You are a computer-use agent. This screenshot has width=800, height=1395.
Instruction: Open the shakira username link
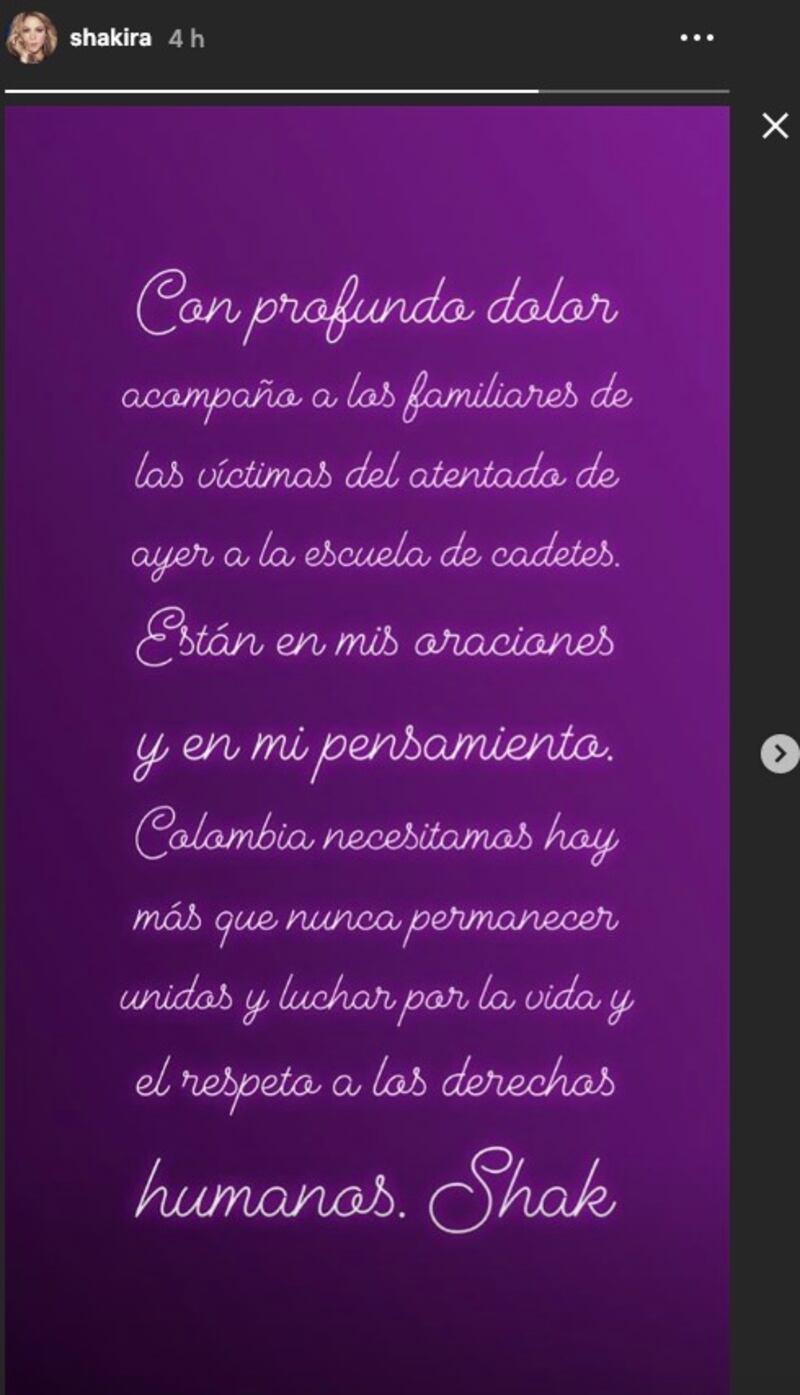110,38
